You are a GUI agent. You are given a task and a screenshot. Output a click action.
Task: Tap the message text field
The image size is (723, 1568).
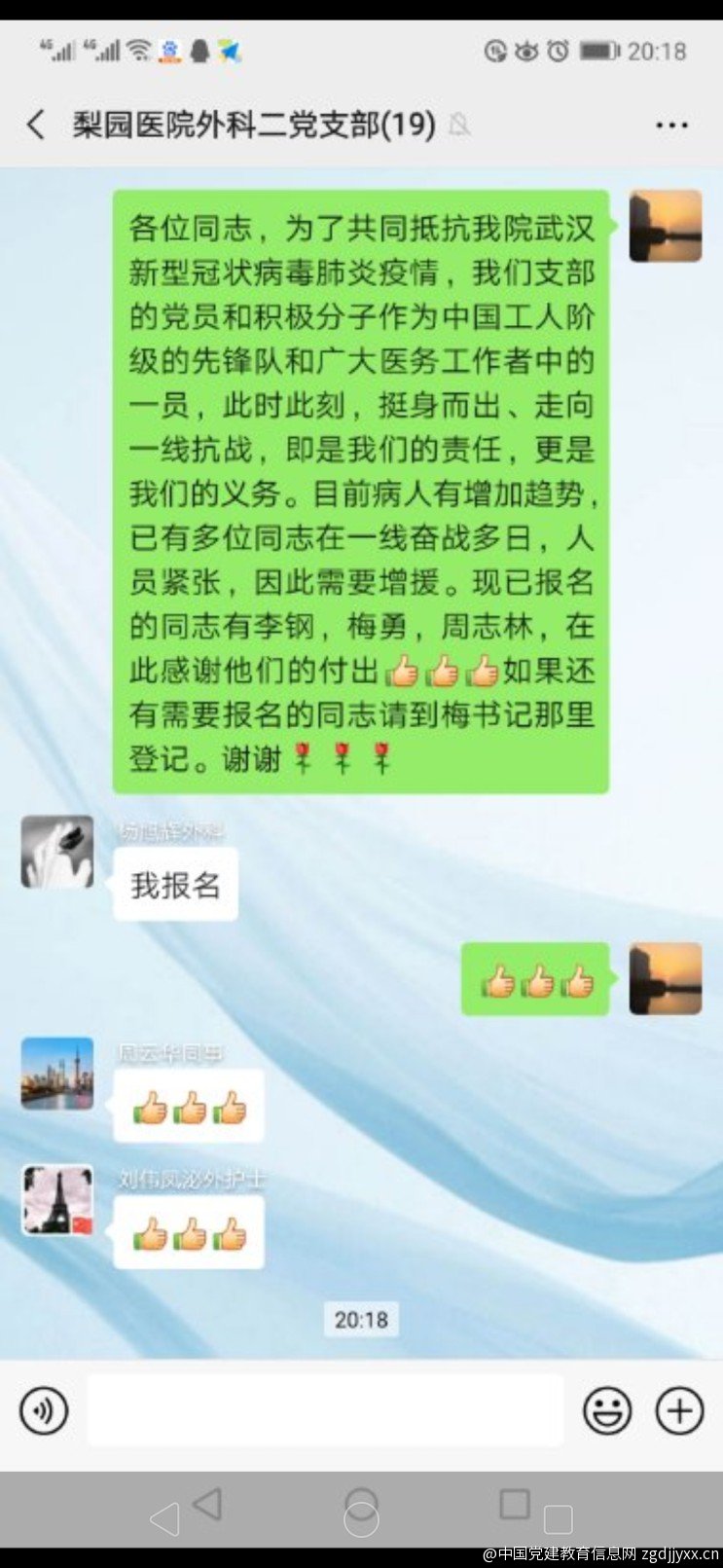coord(326,1410)
